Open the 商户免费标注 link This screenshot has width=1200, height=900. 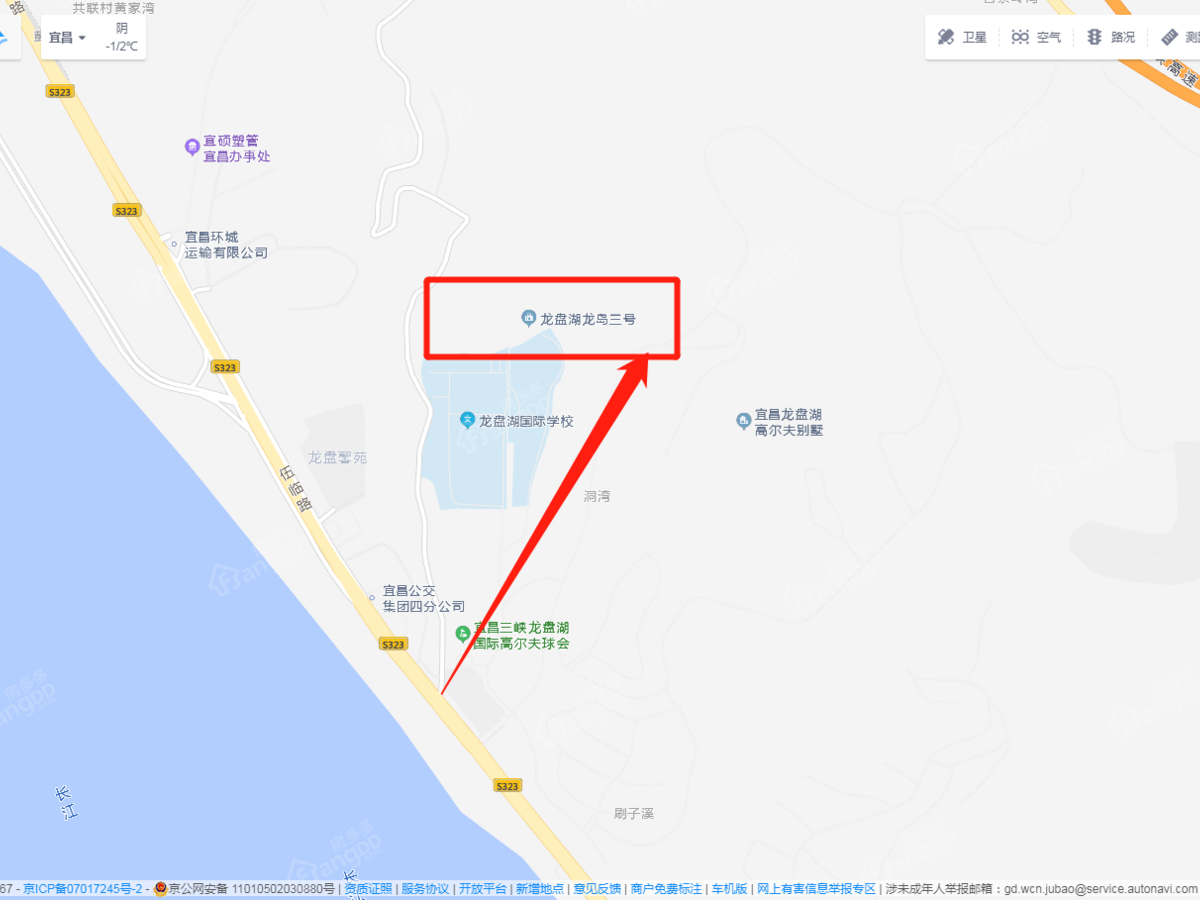click(x=666, y=888)
